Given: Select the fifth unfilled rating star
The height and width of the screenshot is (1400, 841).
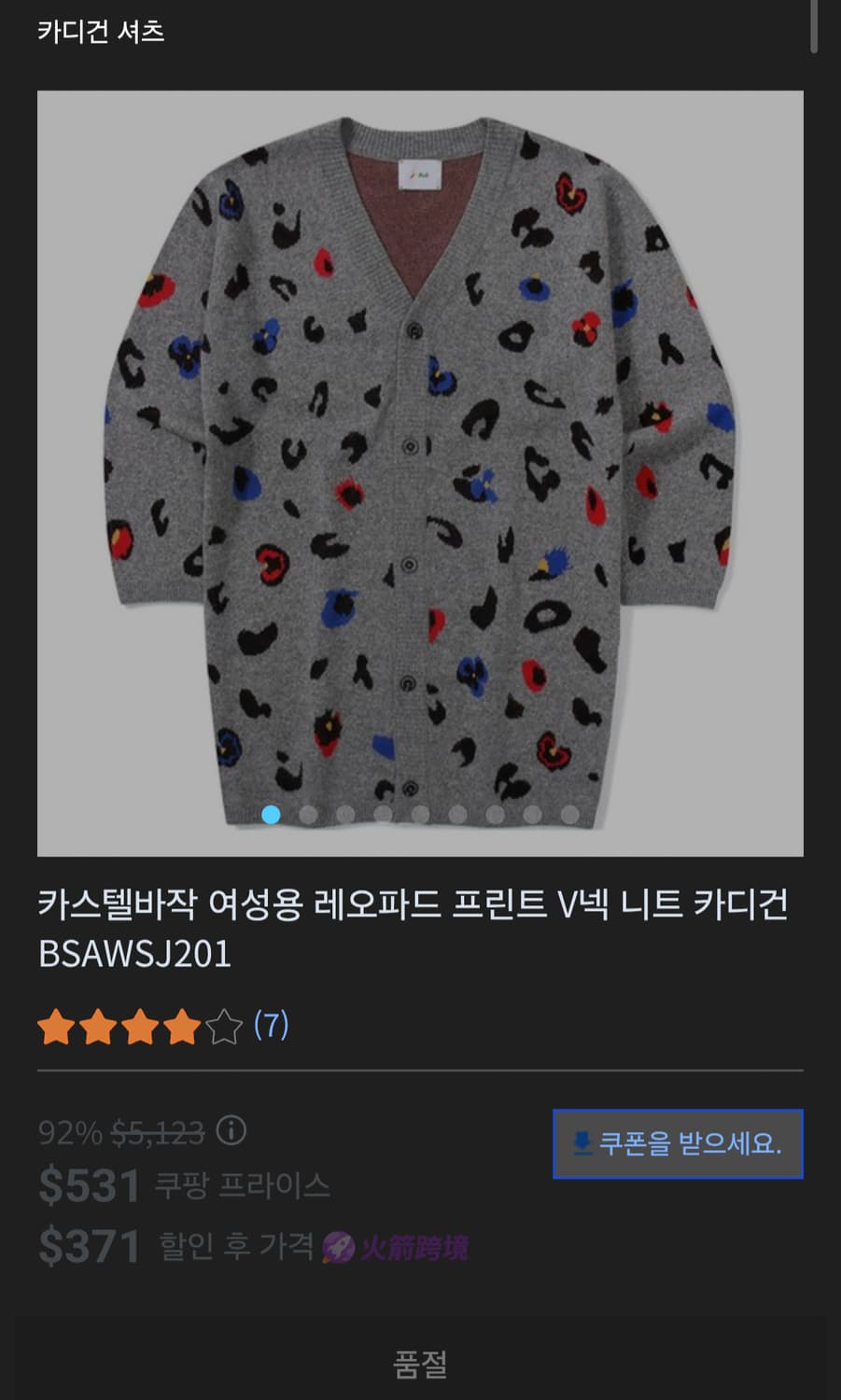Looking at the screenshot, I should click(x=224, y=1029).
